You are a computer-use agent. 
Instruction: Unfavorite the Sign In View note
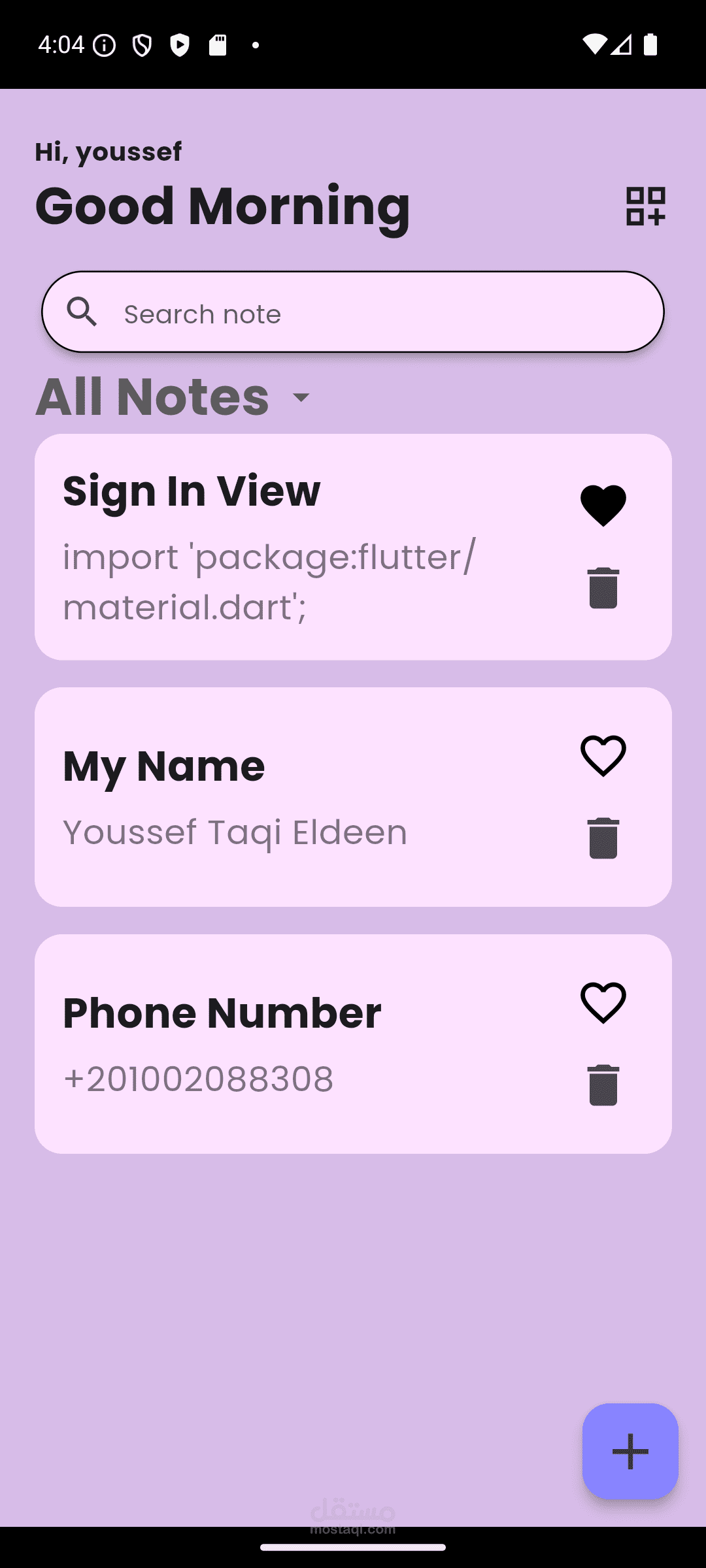[x=603, y=506]
